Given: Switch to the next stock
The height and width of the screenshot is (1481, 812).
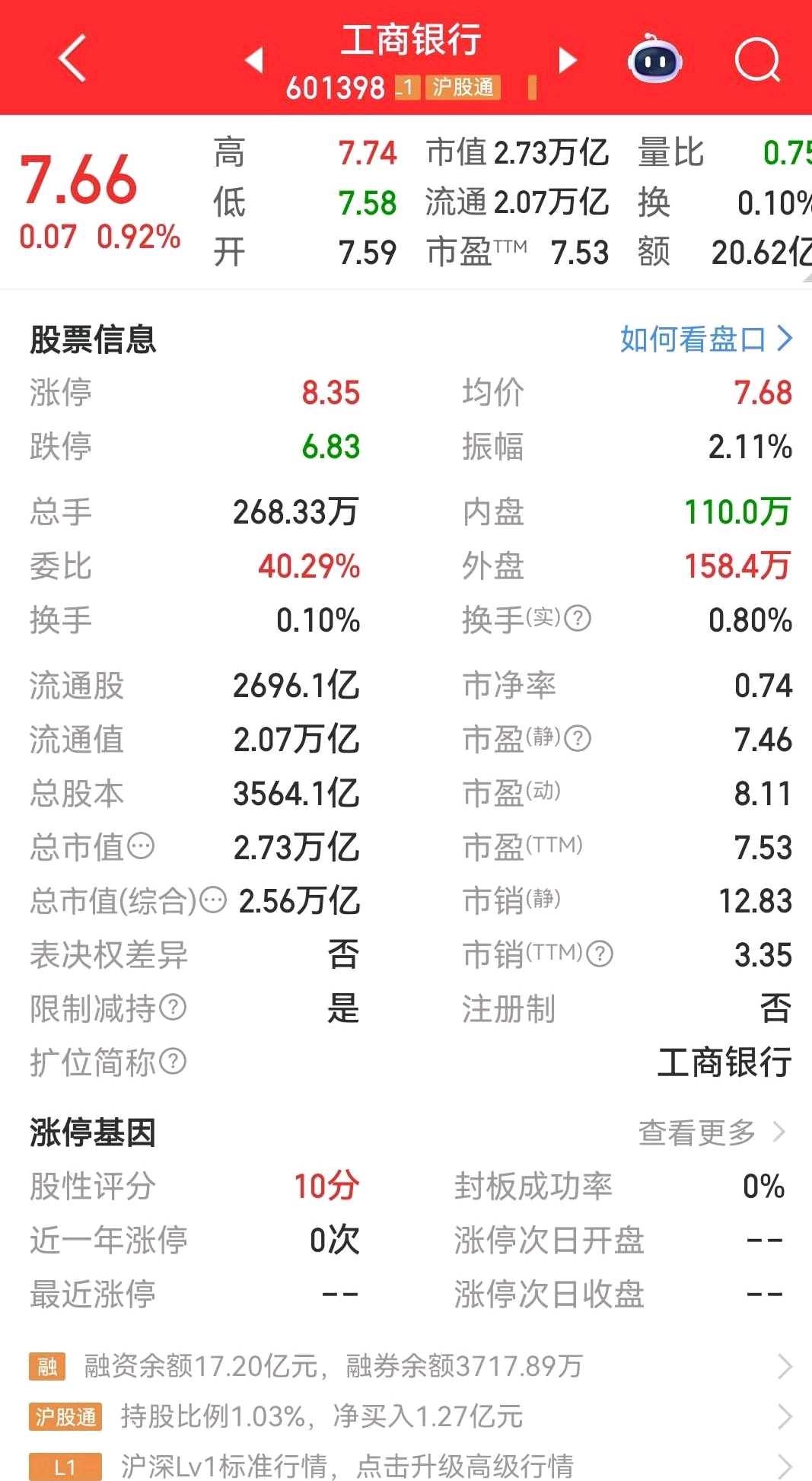Looking at the screenshot, I should [x=567, y=60].
